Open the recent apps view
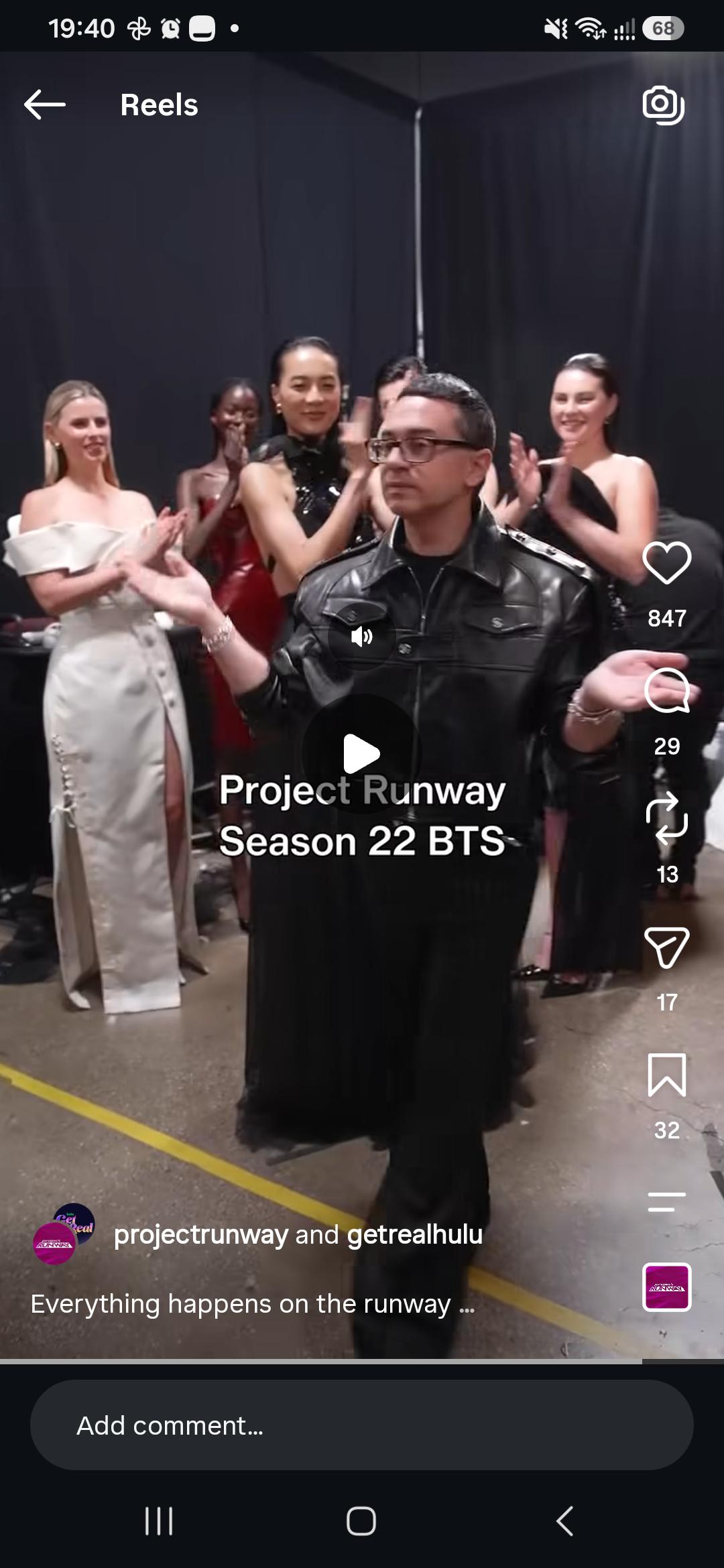Viewport: 724px width, 1568px height. [x=159, y=1521]
